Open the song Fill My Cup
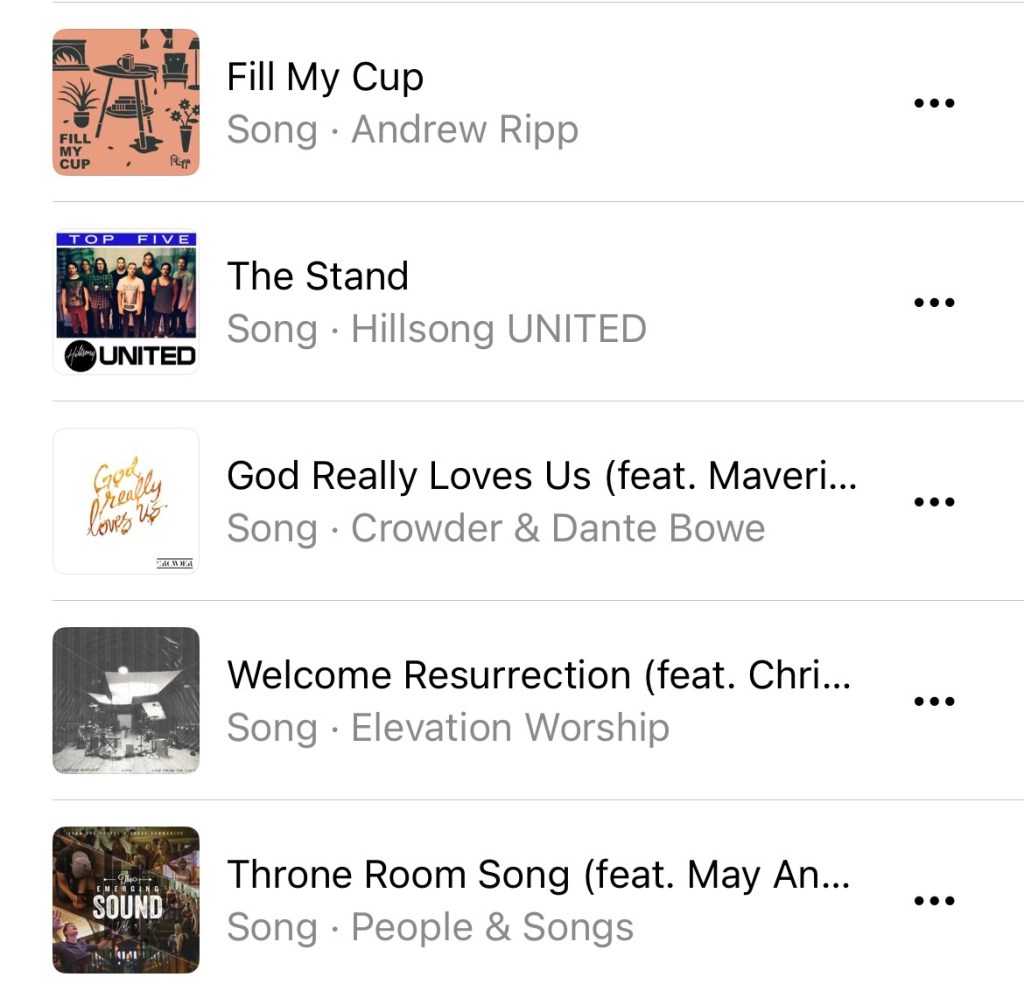 pyautogui.click(x=325, y=78)
